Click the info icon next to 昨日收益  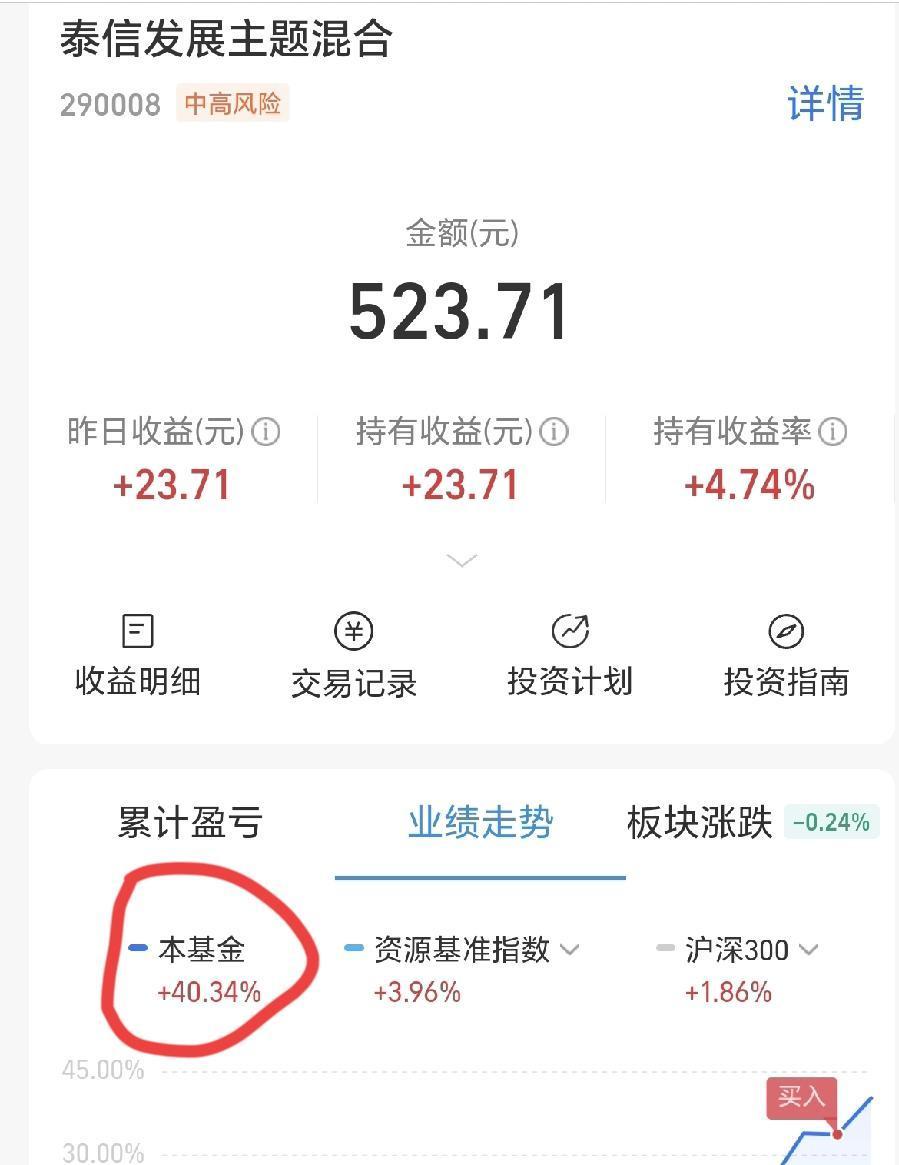[x=264, y=433]
